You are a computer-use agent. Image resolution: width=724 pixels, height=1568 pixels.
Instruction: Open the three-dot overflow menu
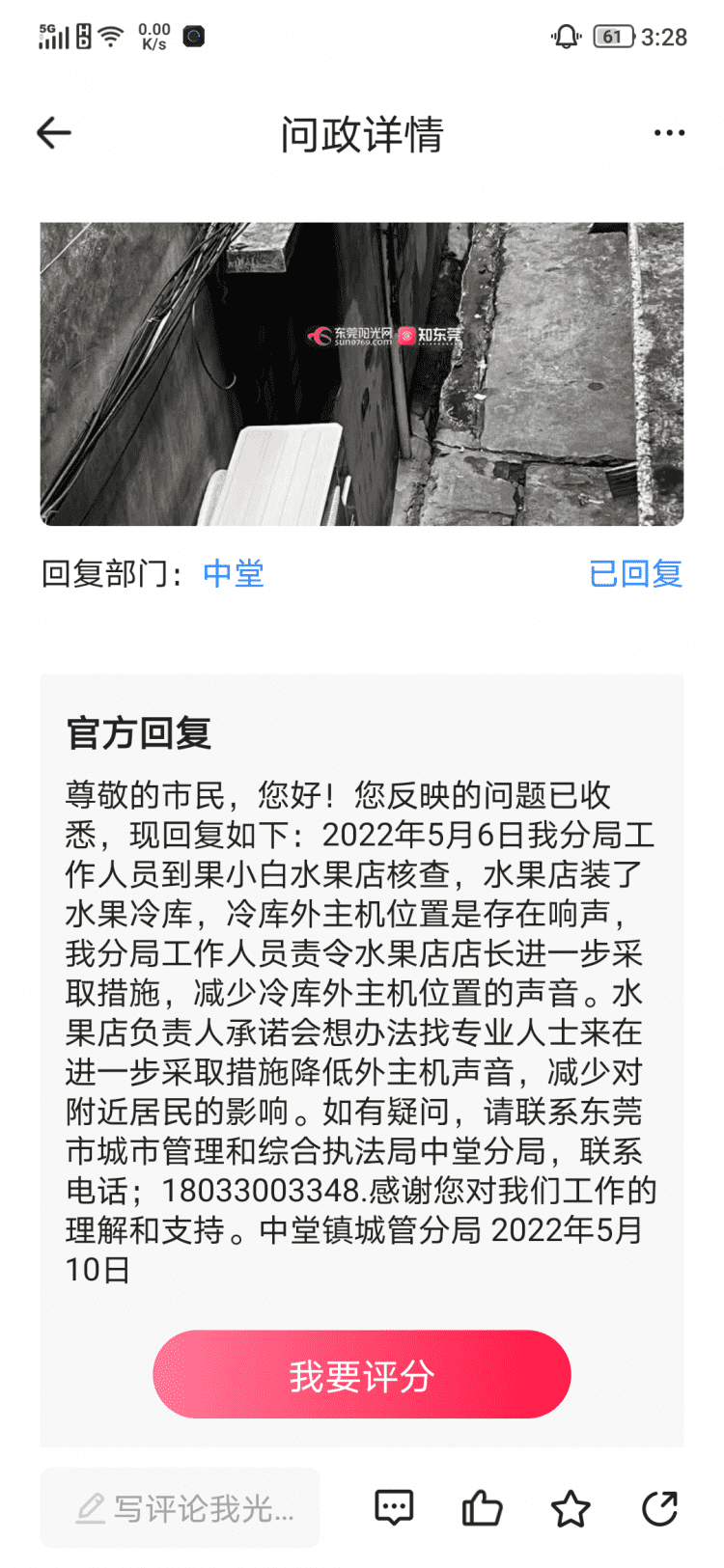[x=669, y=133]
